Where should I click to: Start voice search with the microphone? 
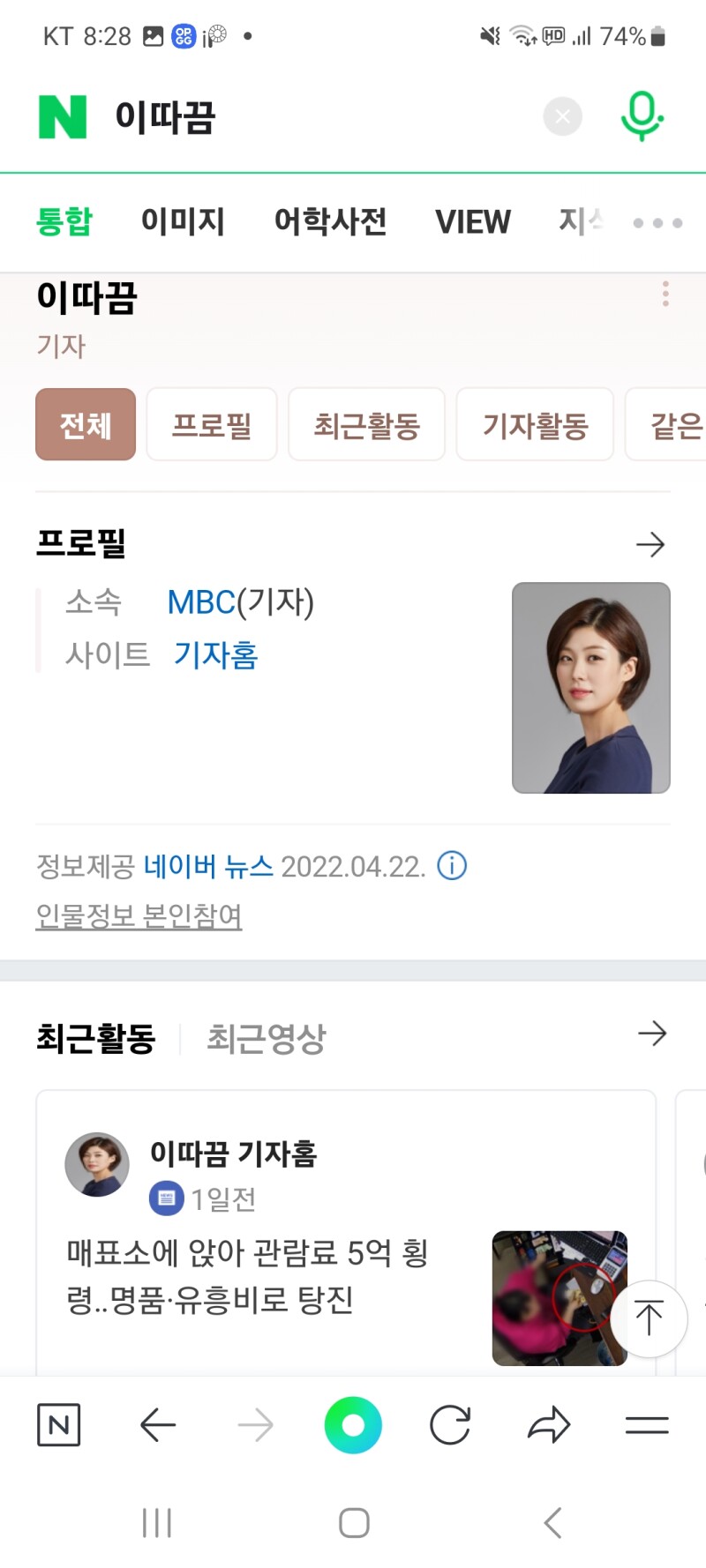tap(642, 116)
